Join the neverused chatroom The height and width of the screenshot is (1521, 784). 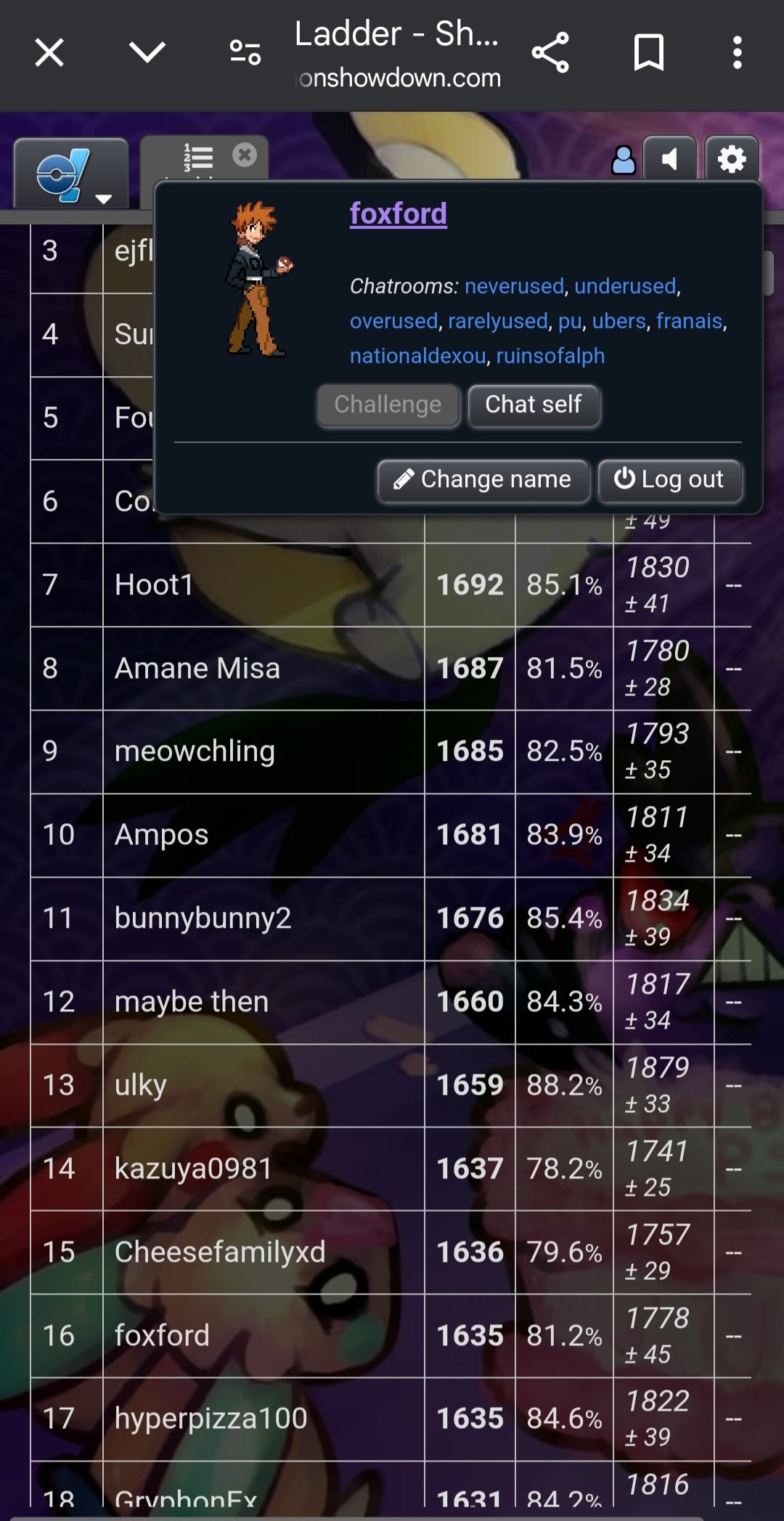[x=514, y=286]
